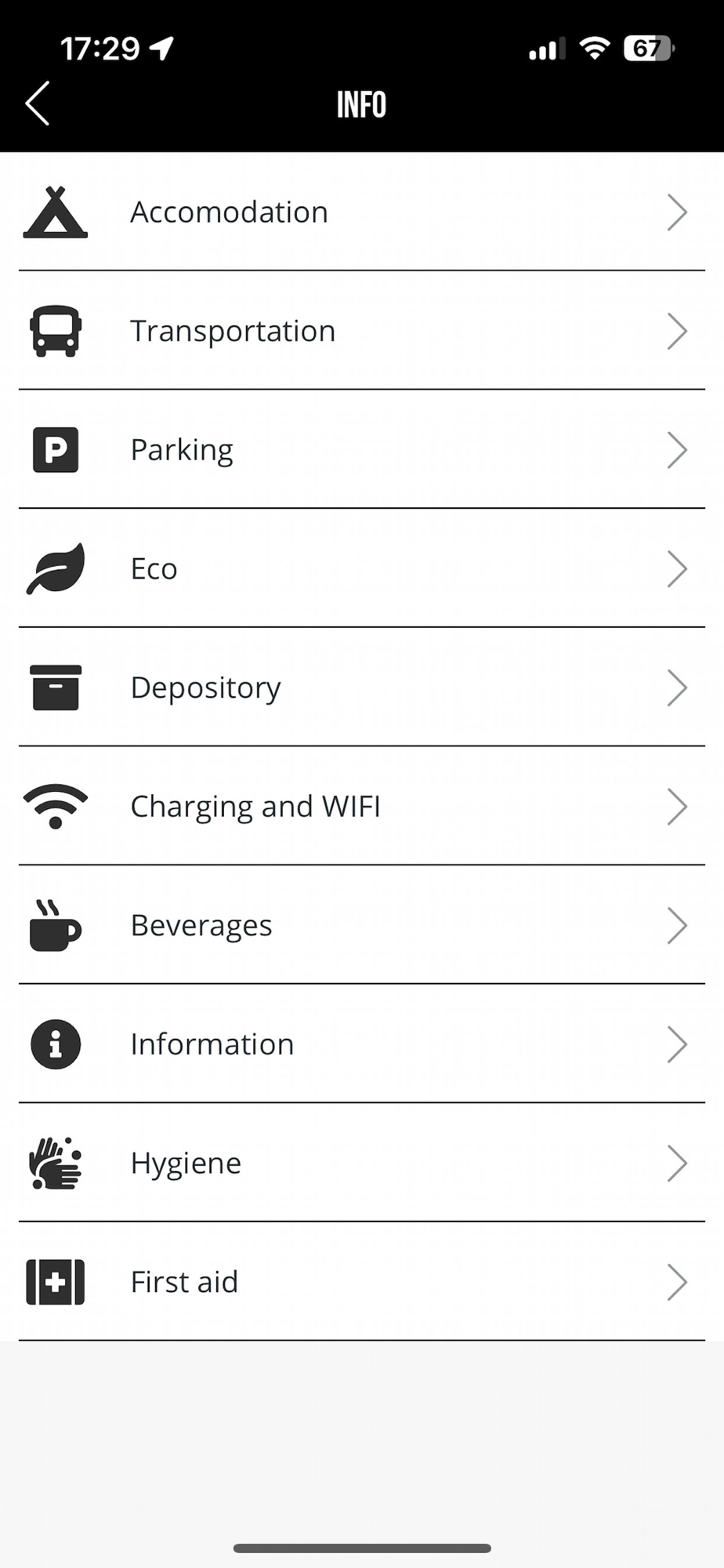This screenshot has height=1568, width=724.
Task: Open the Accomodation info row
Action: tap(362, 212)
